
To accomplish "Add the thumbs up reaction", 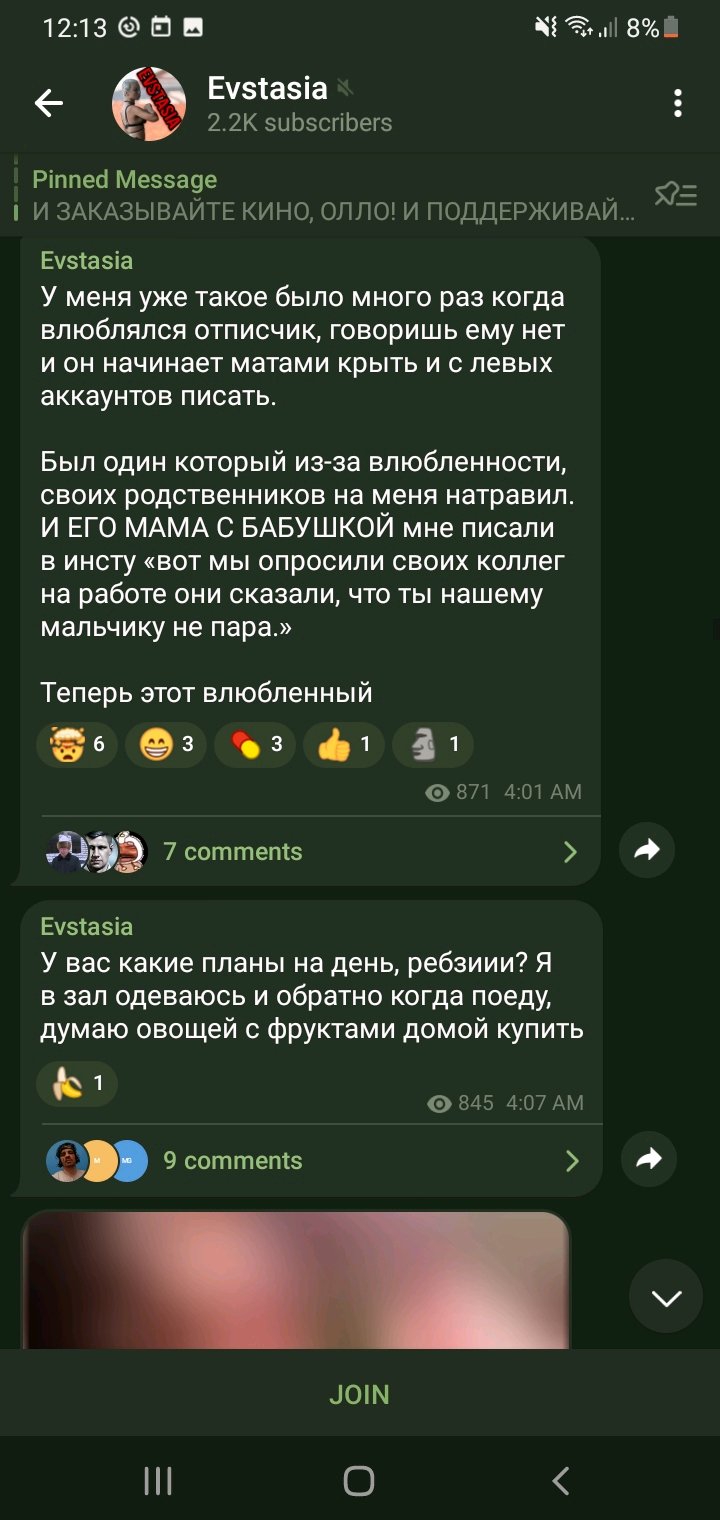I will pyautogui.click(x=343, y=745).
